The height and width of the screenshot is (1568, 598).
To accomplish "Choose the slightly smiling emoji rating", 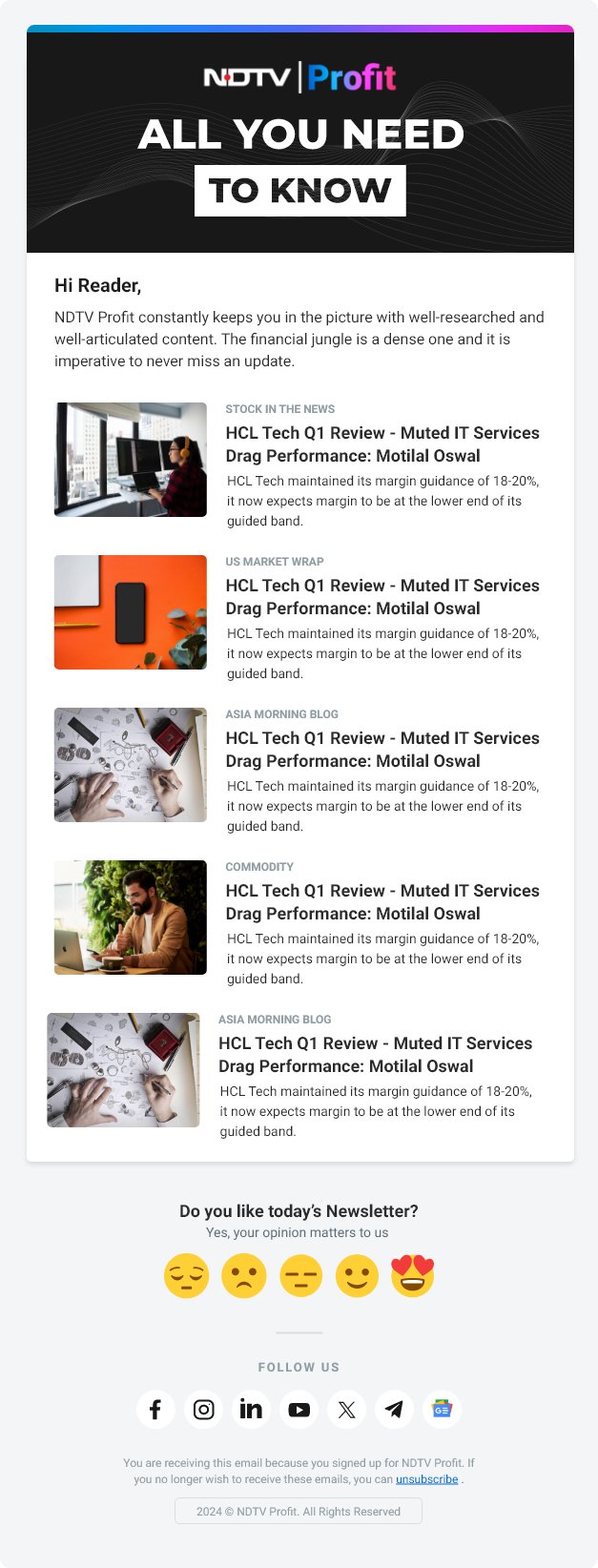I will (x=357, y=1276).
